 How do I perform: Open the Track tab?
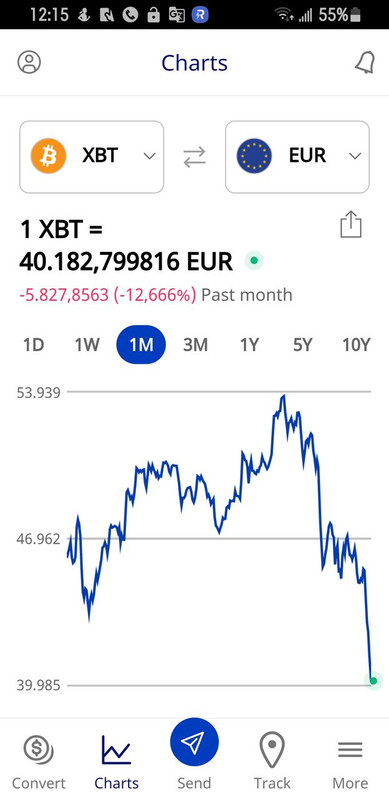tap(272, 762)
